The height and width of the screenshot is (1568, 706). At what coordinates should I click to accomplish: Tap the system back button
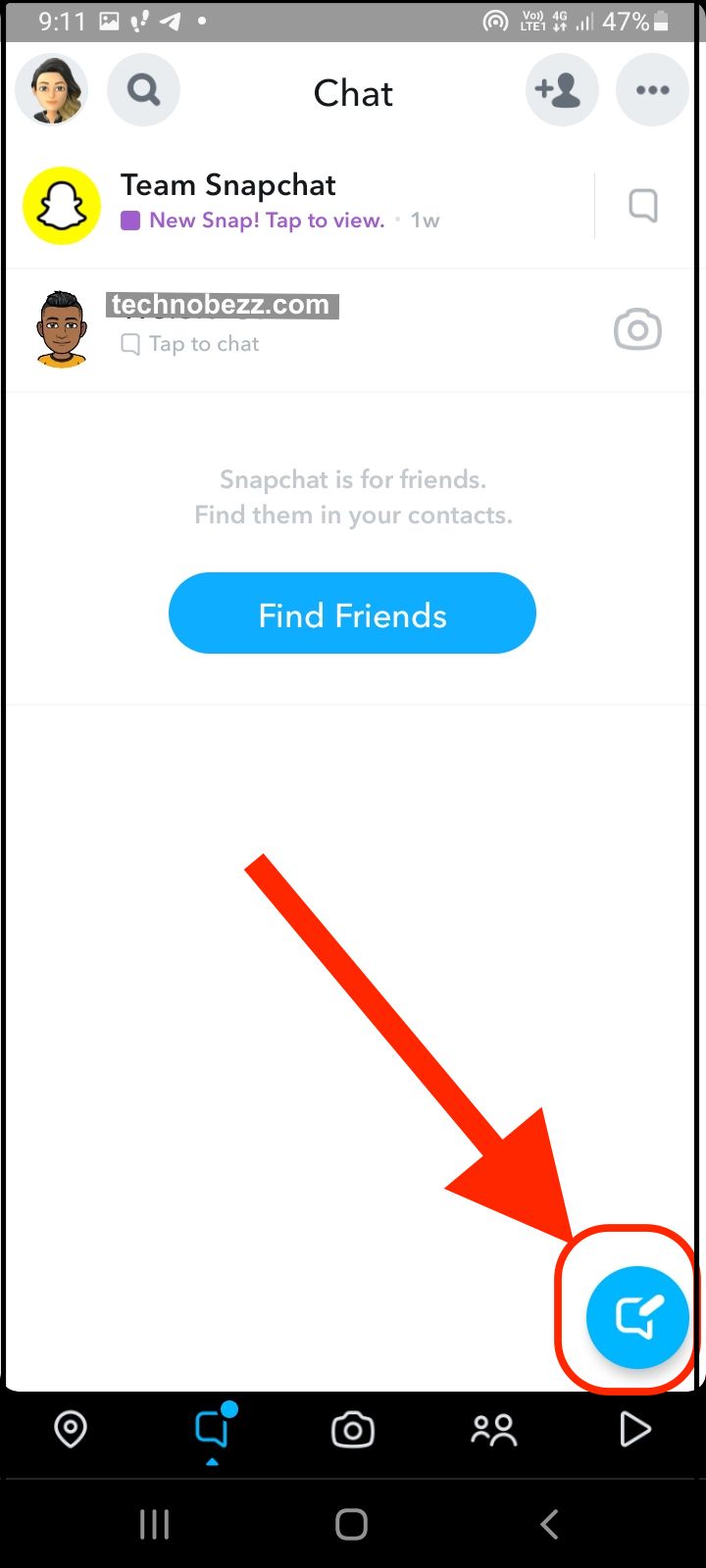(x=549, y=1524)
